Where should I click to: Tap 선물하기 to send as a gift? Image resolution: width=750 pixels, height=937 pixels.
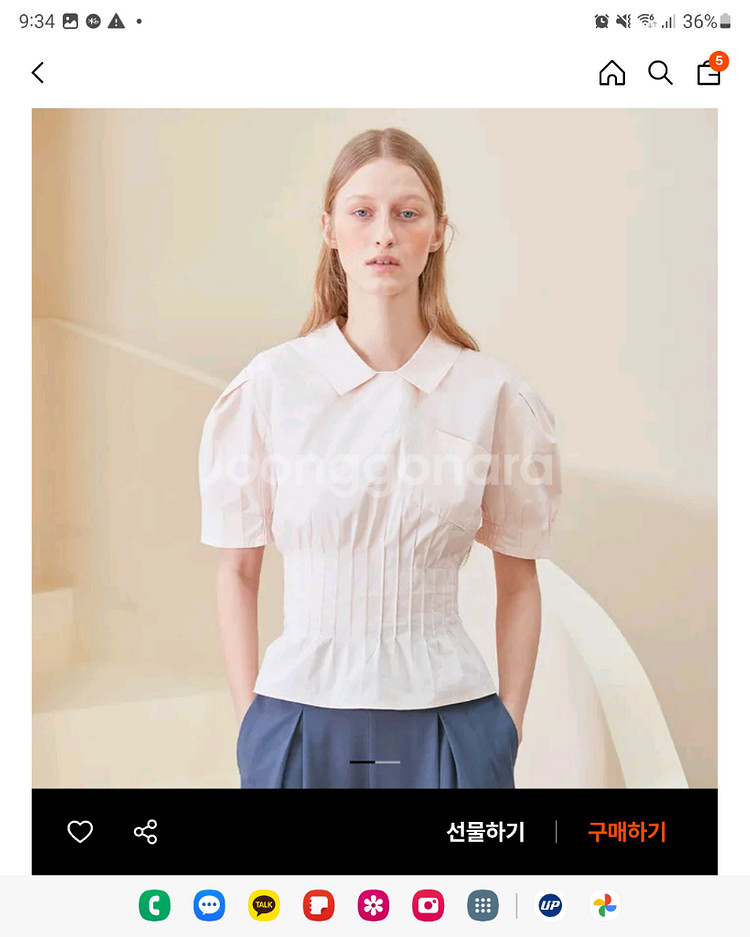pyautogui.click(x=485, y=831)
